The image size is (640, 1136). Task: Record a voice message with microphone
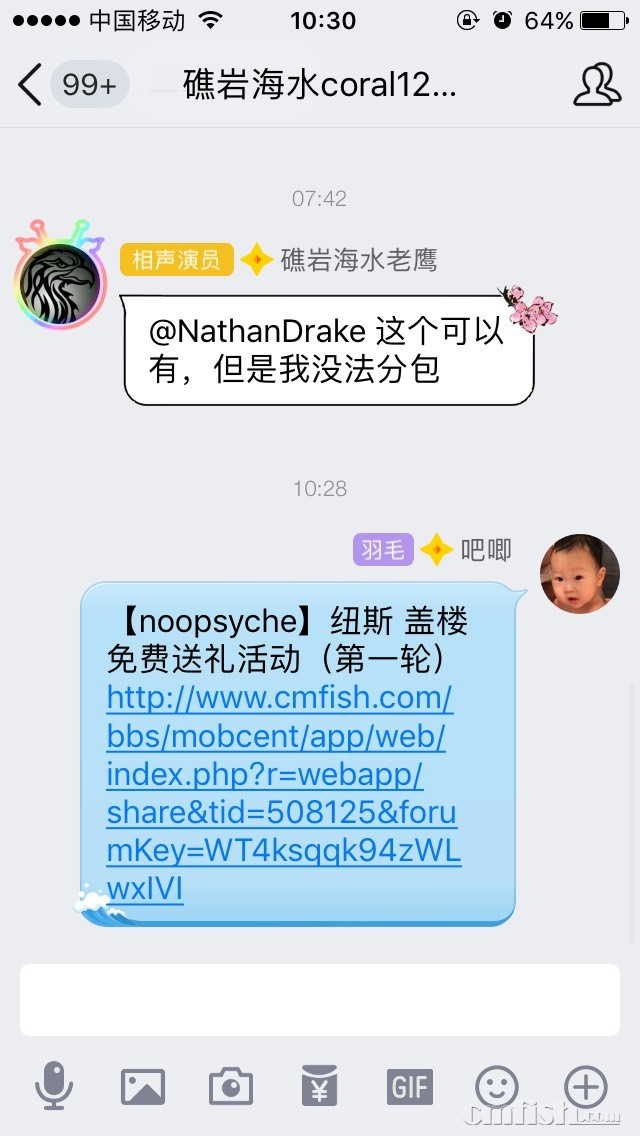tap(54, 1086)
